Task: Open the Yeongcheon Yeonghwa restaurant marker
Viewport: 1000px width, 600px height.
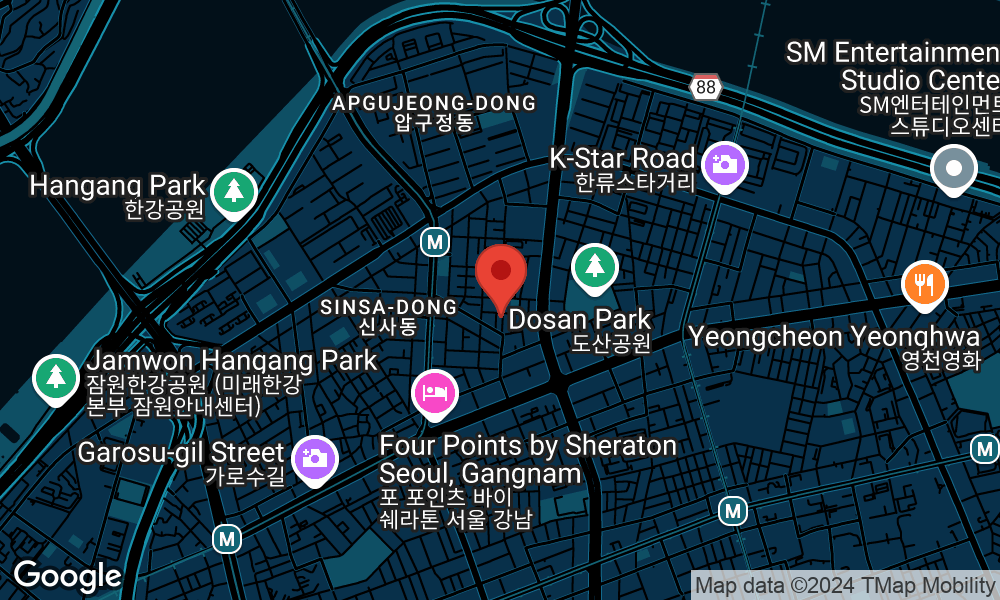Action: [x=925, y=284]
